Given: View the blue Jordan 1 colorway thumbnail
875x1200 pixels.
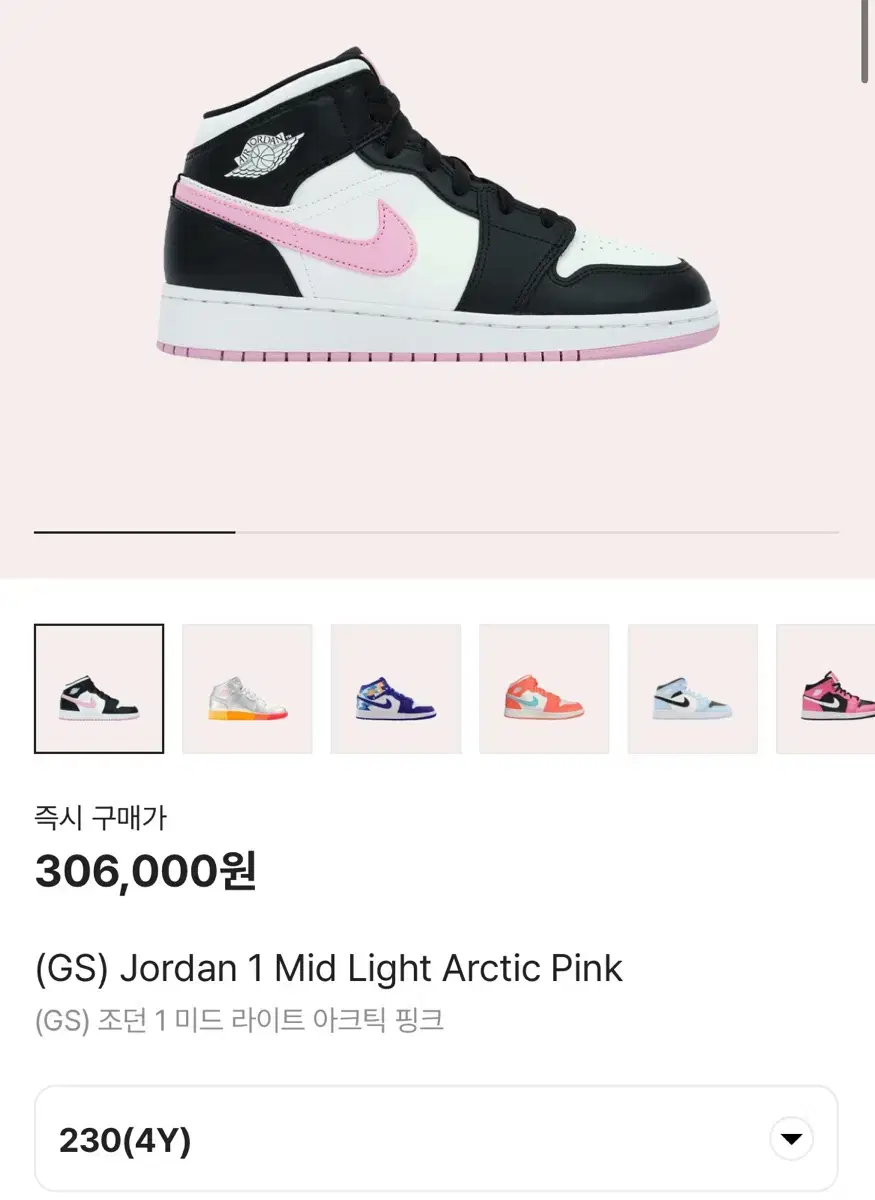Looking at the screenshot, I should pos(396,688).
